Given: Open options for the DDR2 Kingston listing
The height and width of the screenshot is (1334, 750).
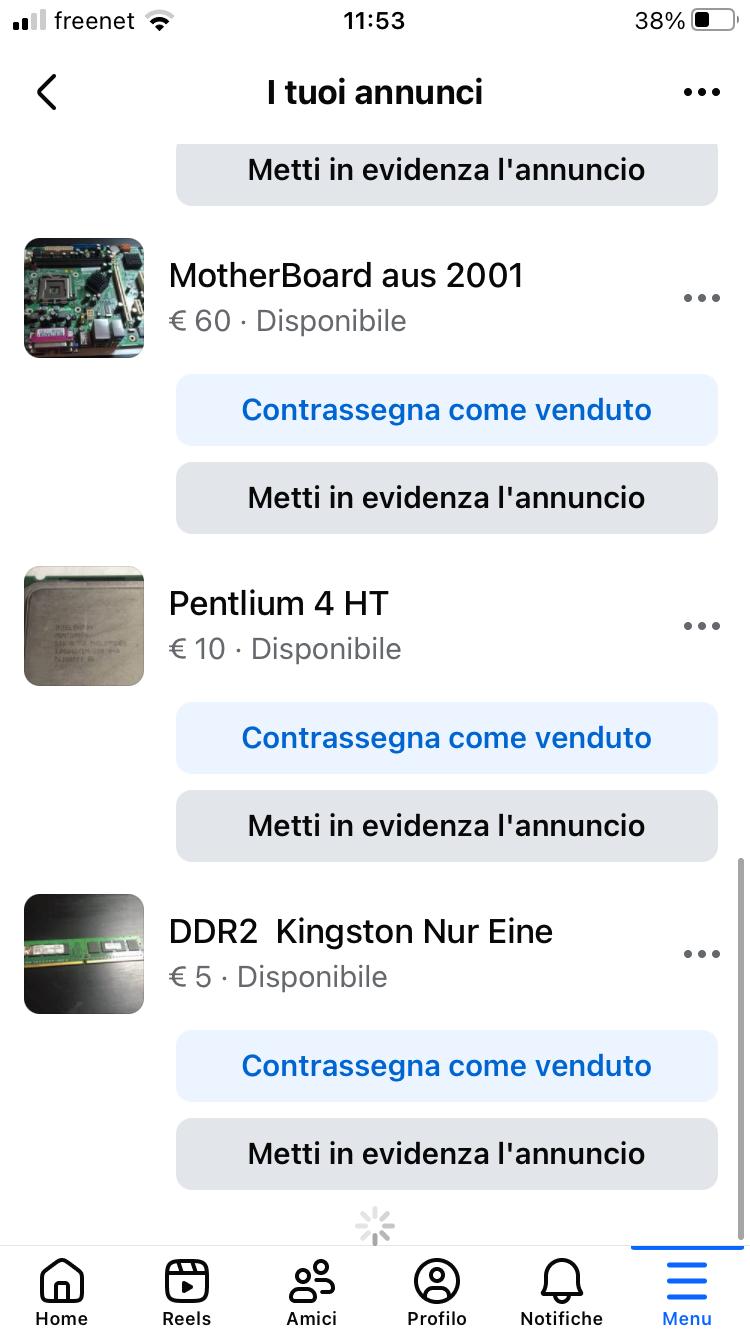Looking at the screenshot, I should [701, 953].
